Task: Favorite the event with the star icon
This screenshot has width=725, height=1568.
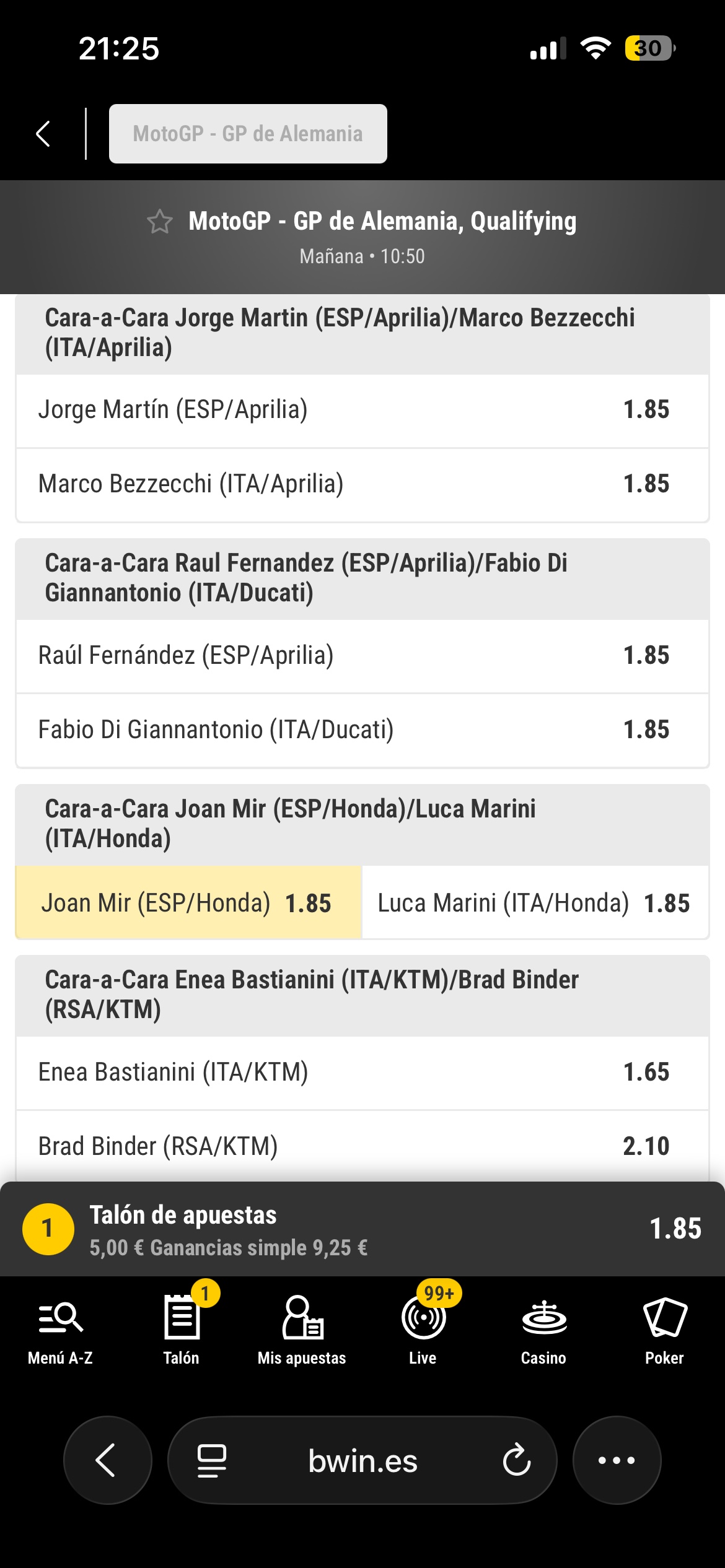Action: coord(160,222)
